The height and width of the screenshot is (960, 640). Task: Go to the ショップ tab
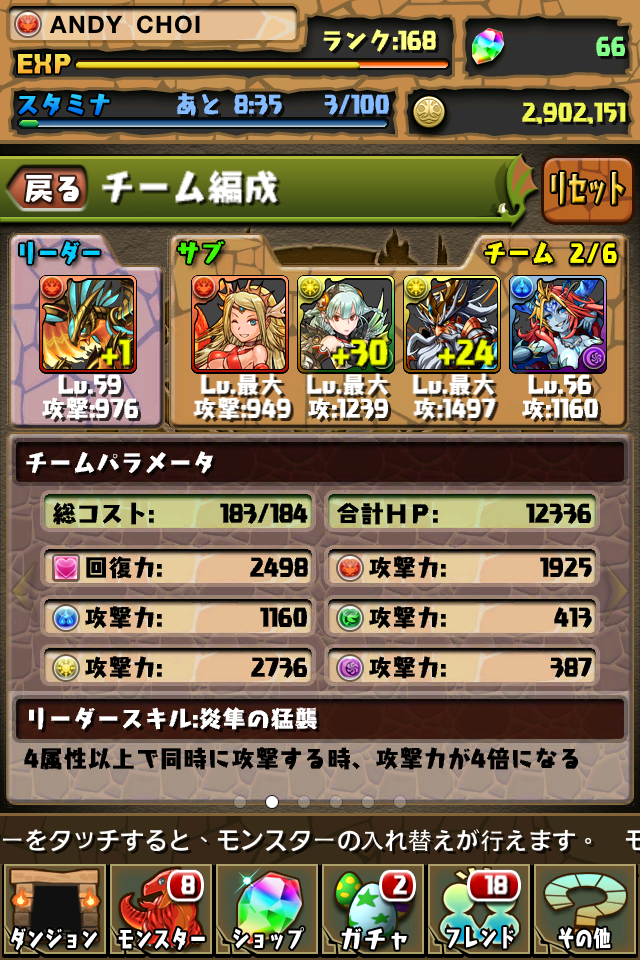(x=267, y=910)
